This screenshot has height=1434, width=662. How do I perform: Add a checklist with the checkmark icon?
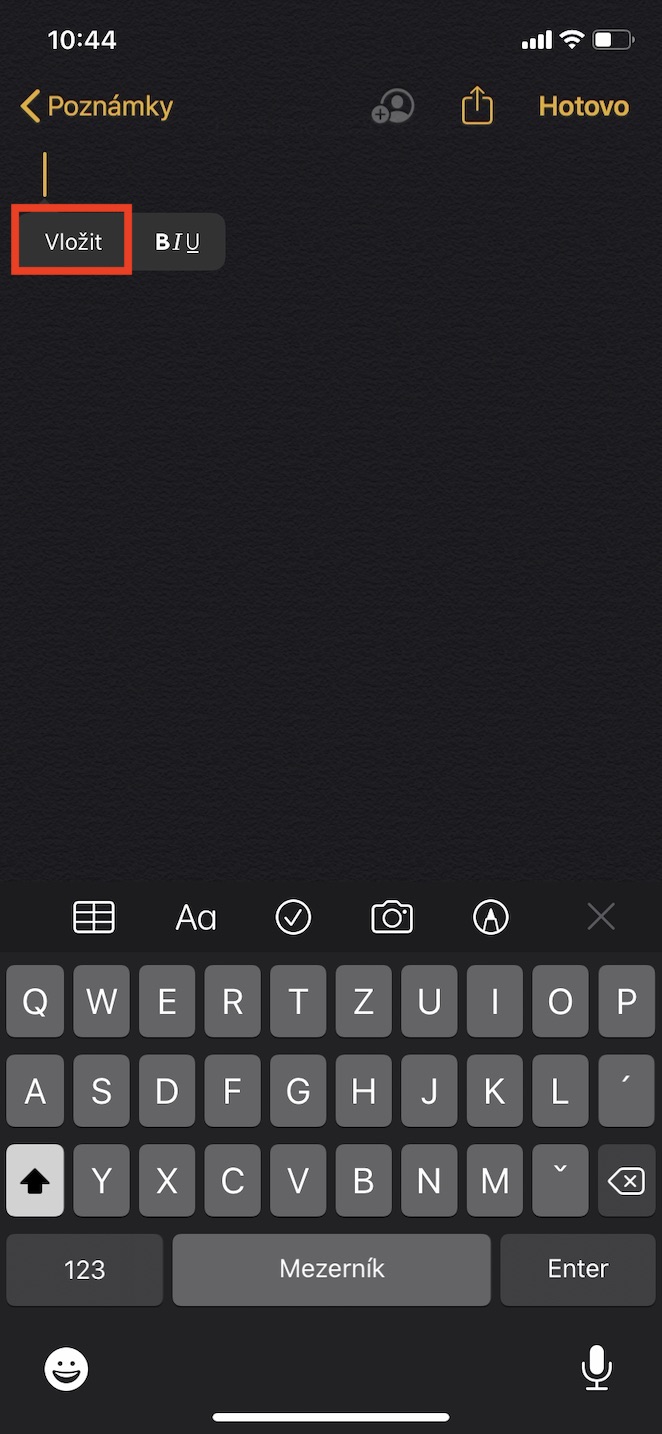(293, 917)
